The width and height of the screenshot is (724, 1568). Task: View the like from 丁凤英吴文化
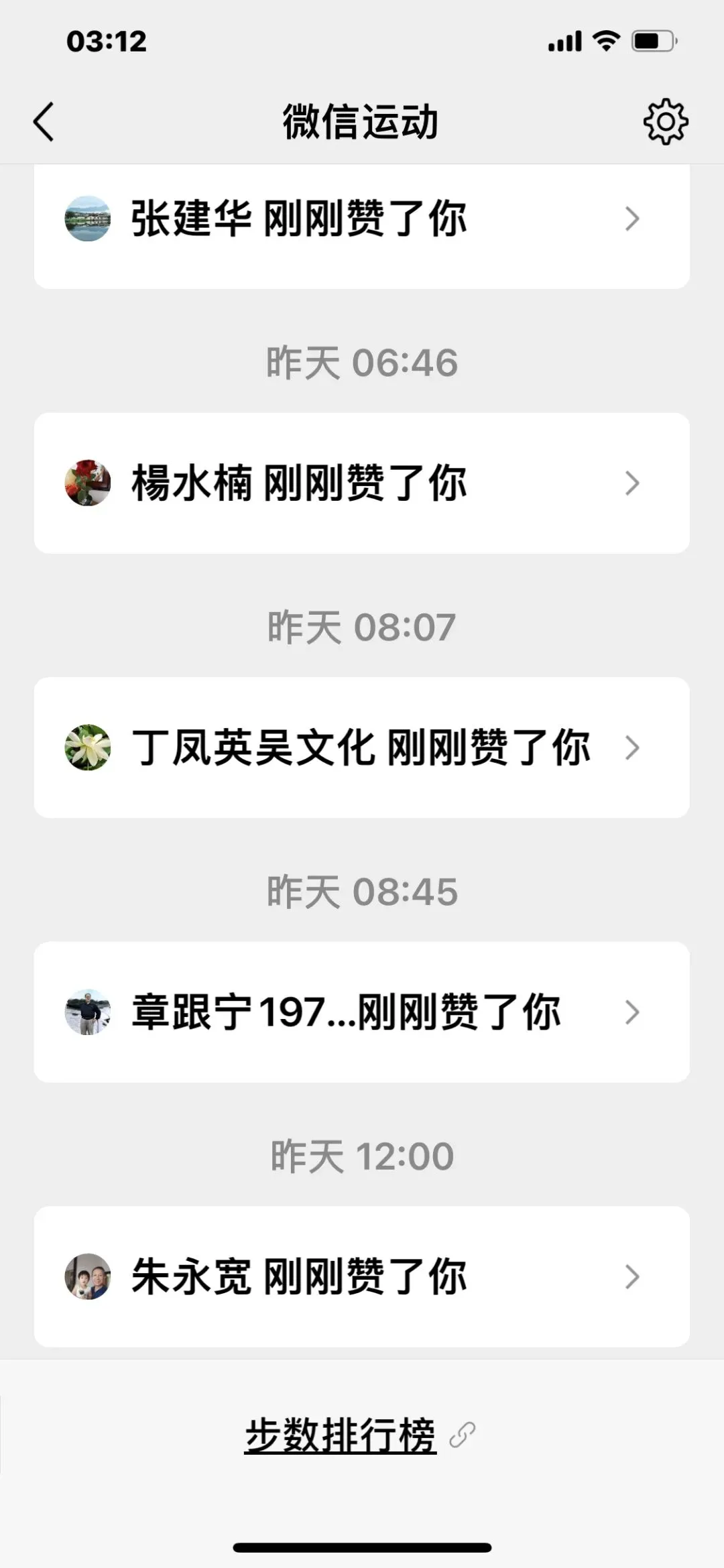pos(362,747)
